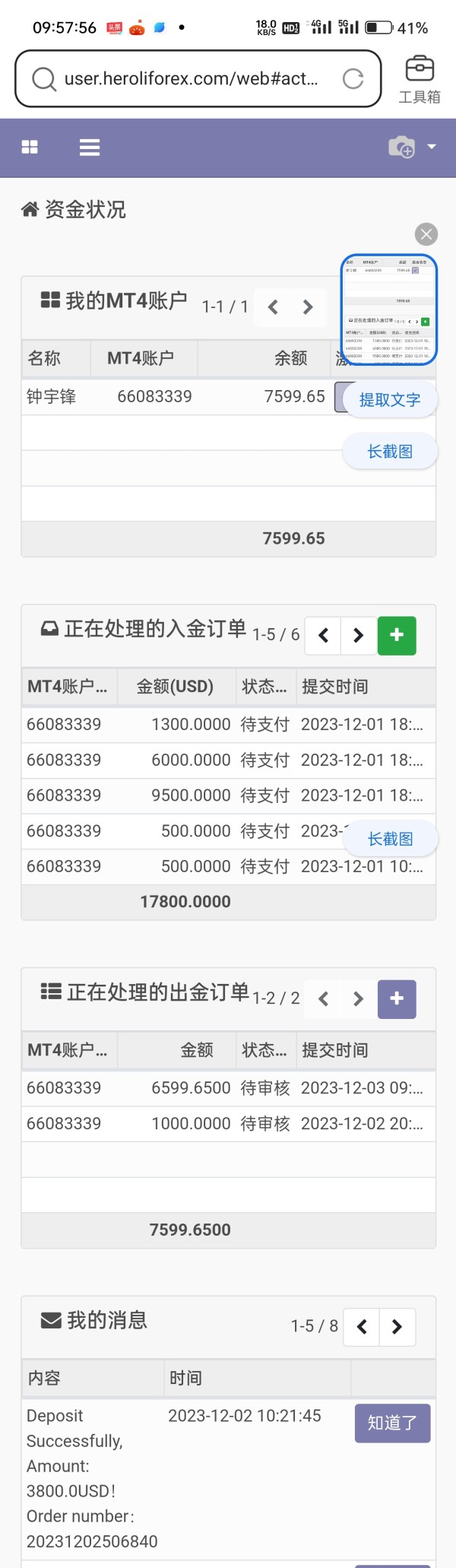Go to previous page of 入金订单
The height and width of the screenshot is (1568, 456).
tap(323, 635)
